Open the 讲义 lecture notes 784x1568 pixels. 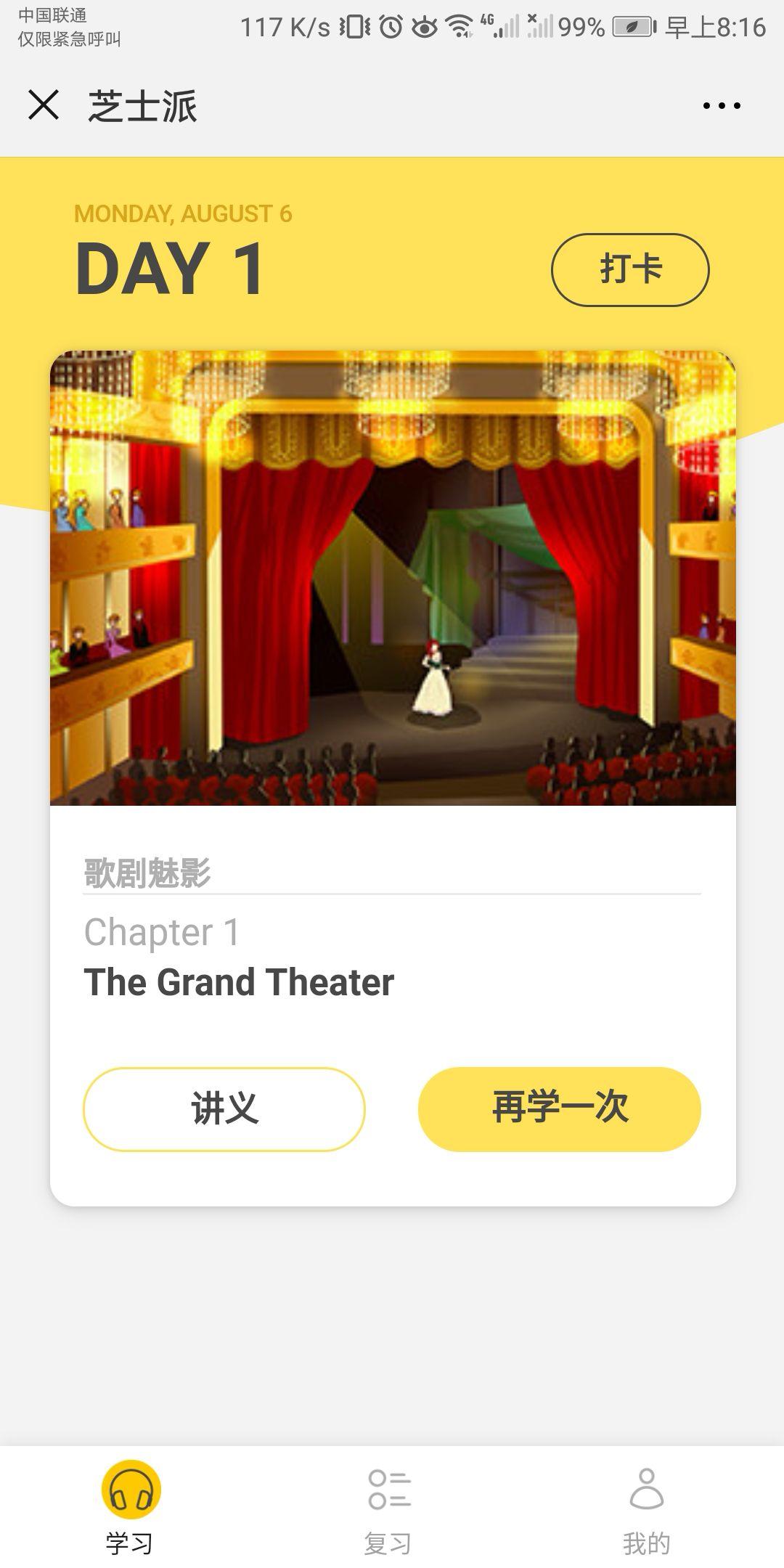pyautogui.click(x=224, y=1108)
